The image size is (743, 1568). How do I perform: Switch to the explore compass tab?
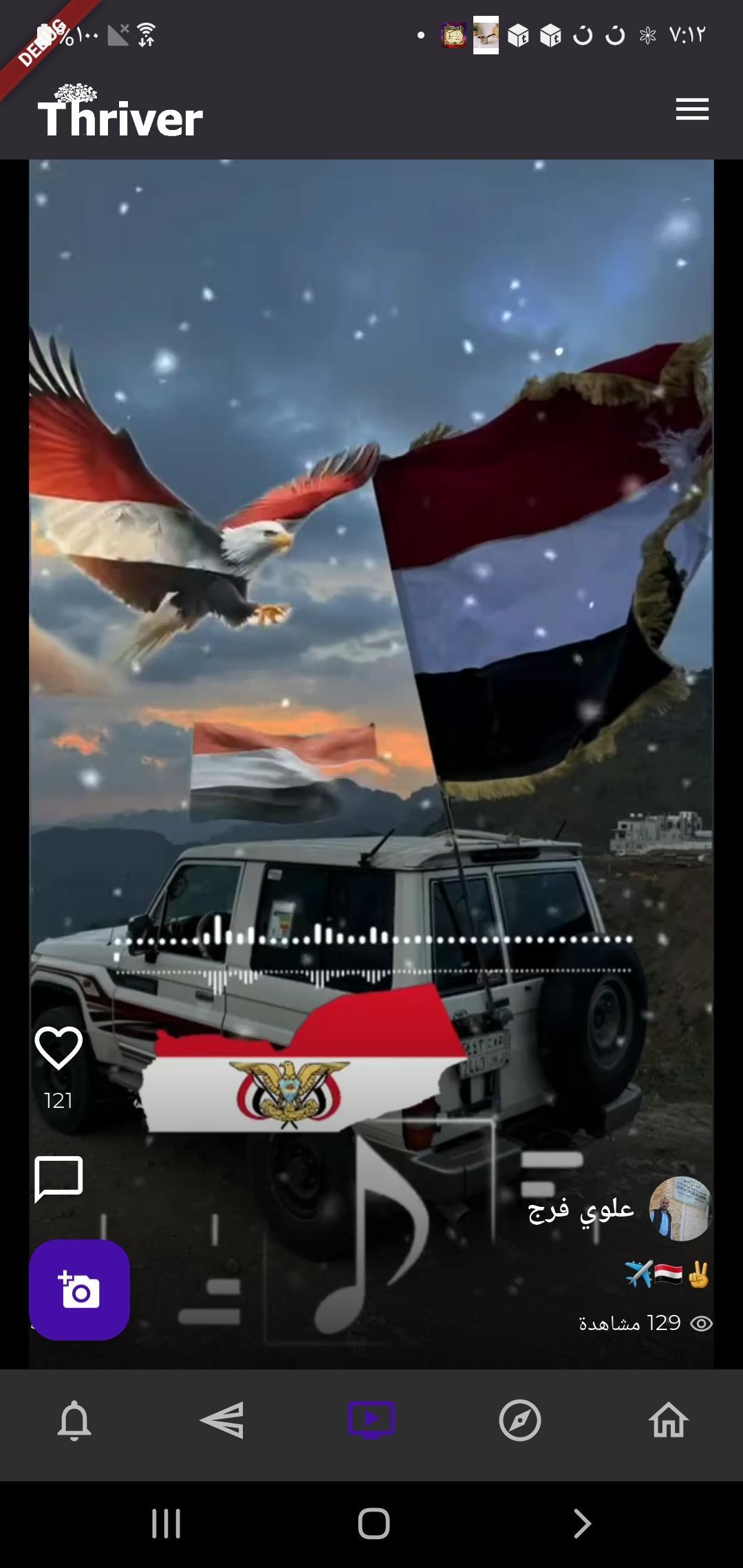(x=520, y=1421)
